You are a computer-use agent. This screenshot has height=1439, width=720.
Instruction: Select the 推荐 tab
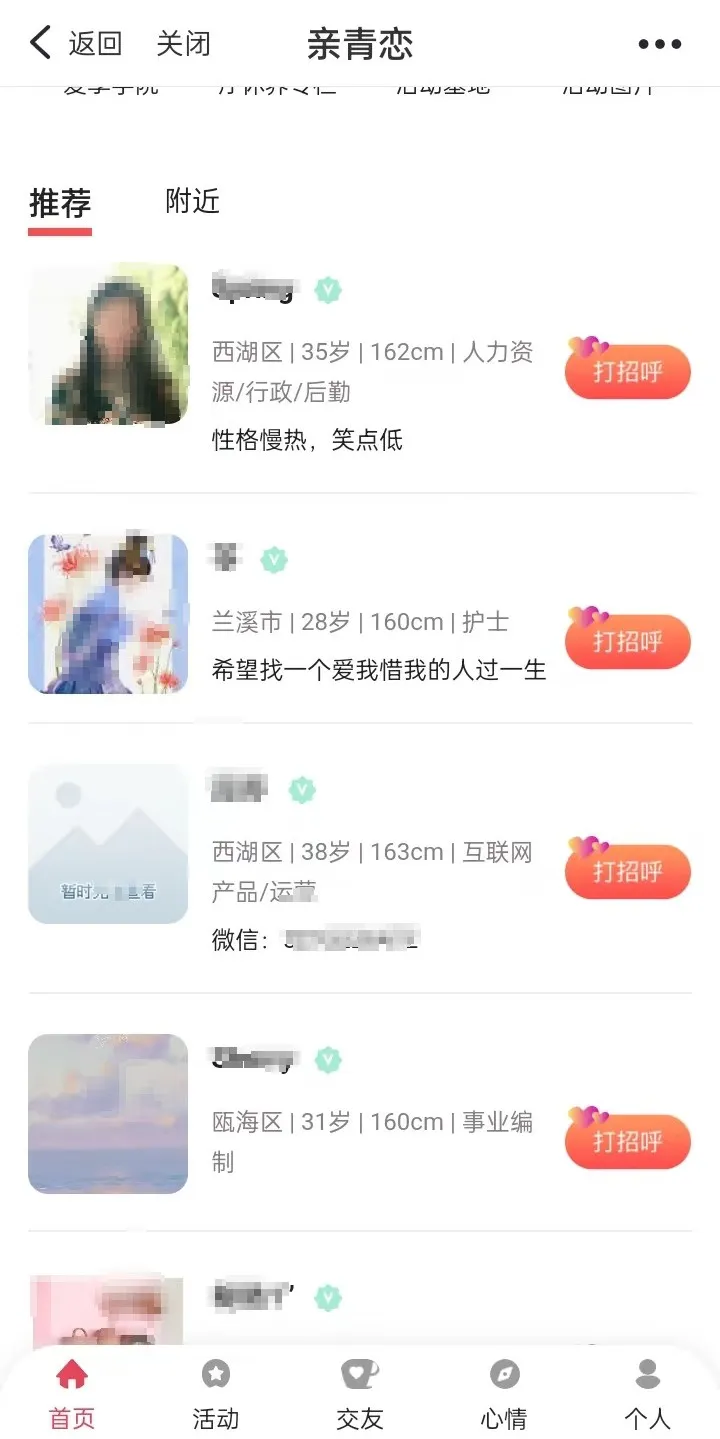pyautogui.click(x=60, y=203)
